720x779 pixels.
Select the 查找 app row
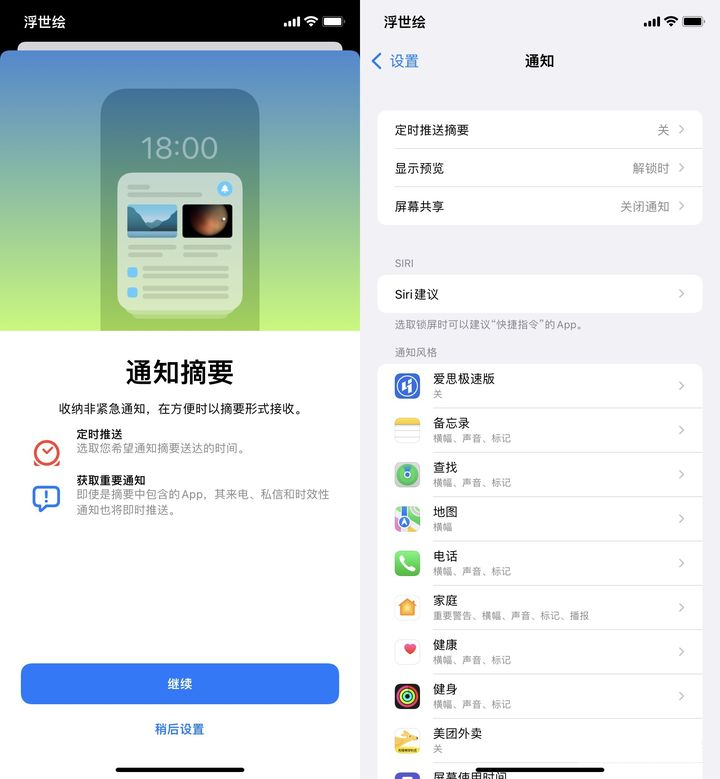click(540, 474)
